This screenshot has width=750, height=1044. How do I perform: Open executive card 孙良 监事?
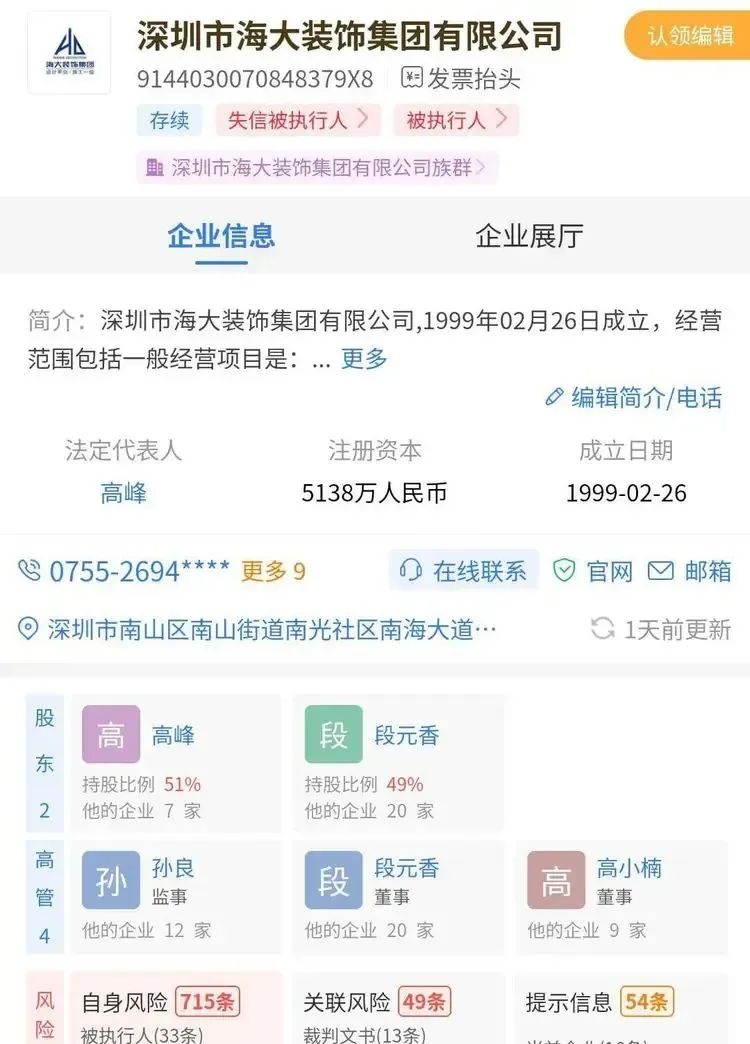click(x=174, y=895)
